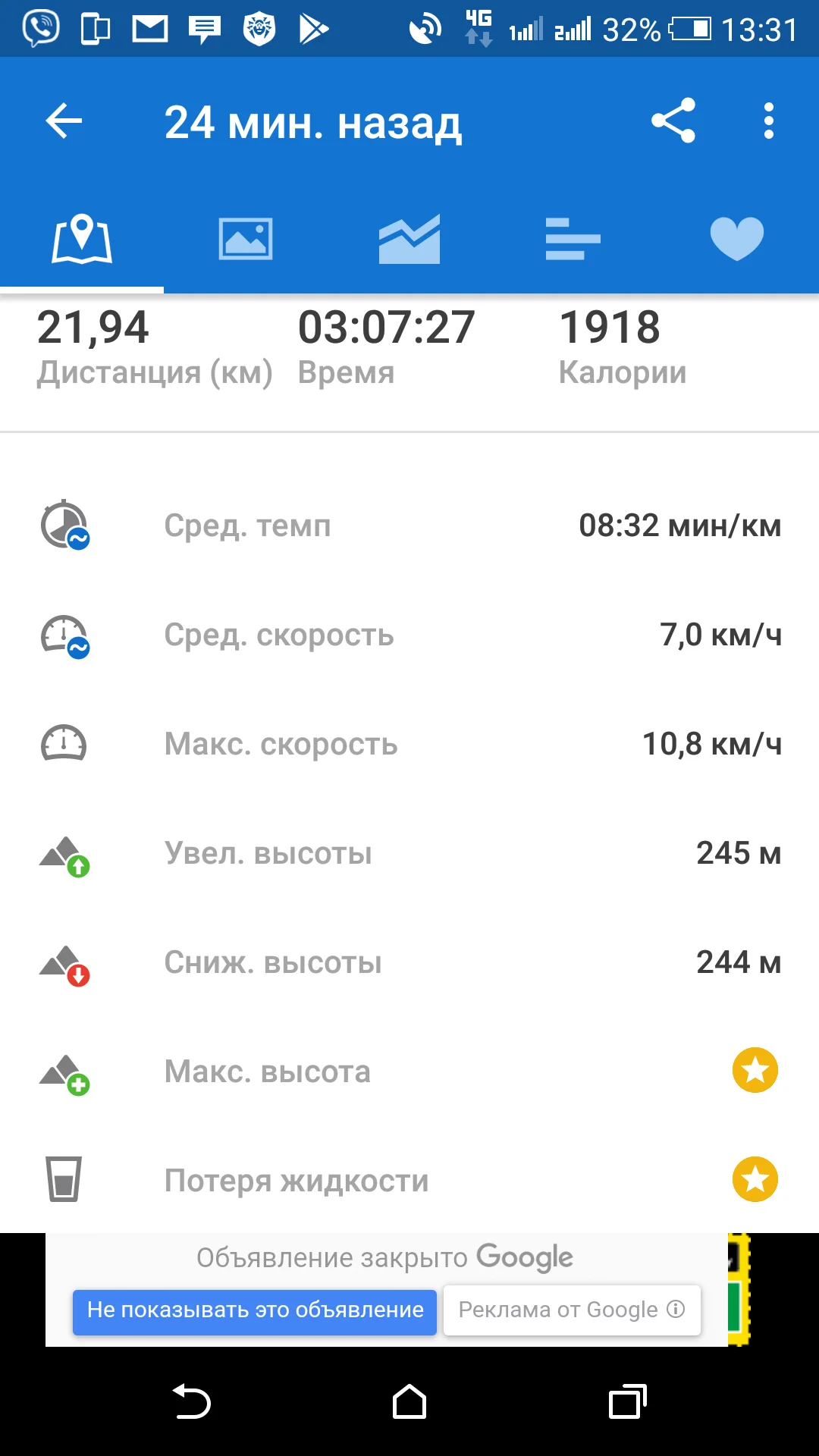The width and height of the screenshot is (819, 1456).
Task: Select the map tab
Action: [x=82, y=239]
